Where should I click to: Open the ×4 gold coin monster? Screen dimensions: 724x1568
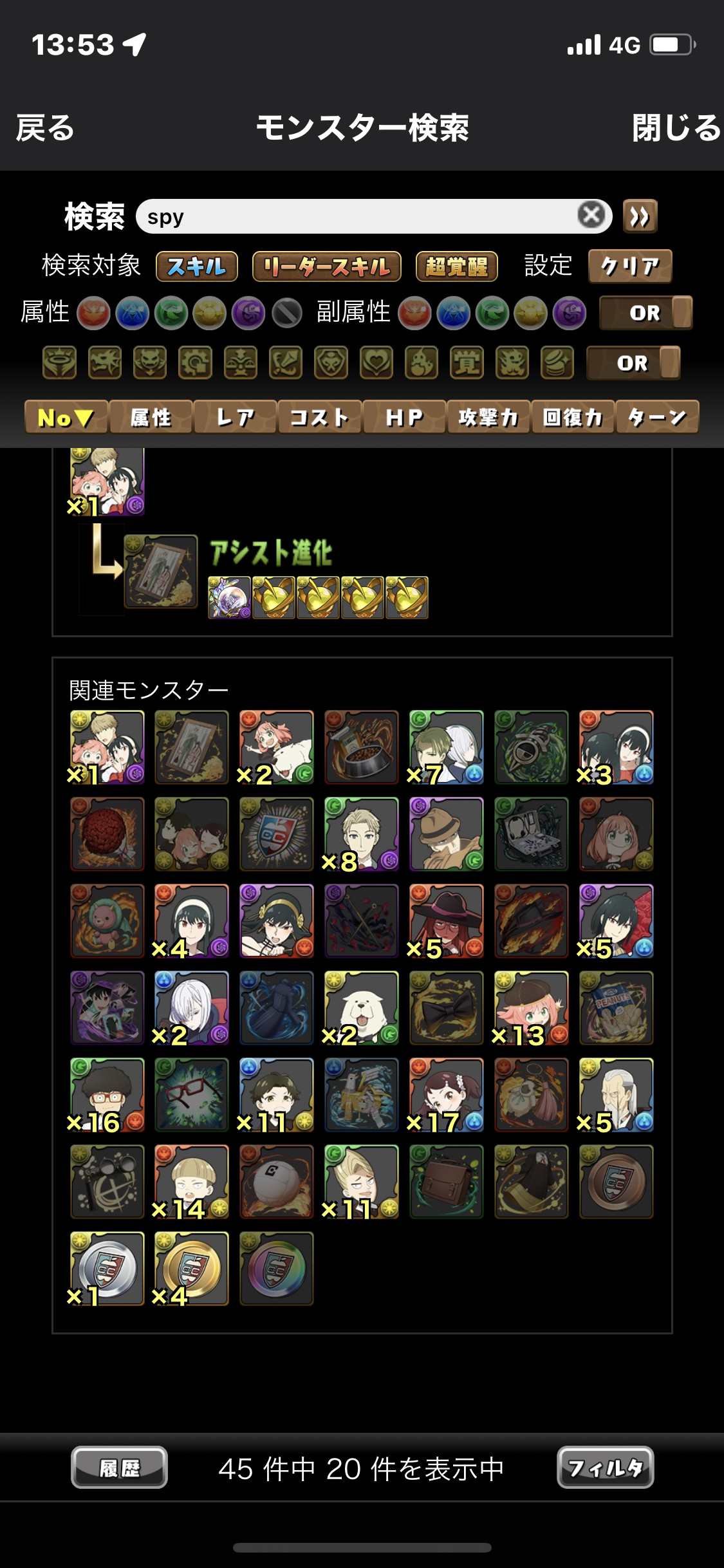[x=192, y=1269]
